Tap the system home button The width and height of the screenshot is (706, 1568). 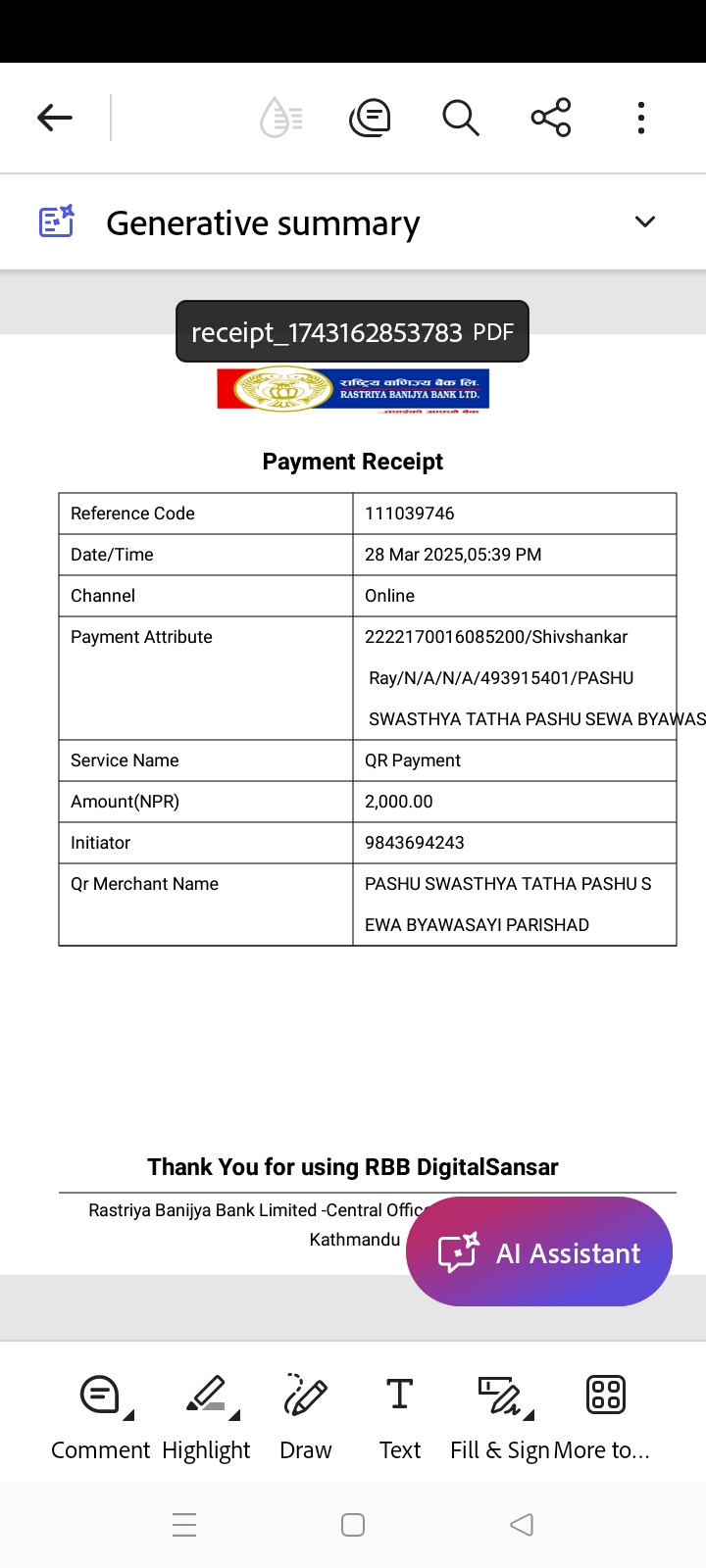coord(353,1525)
